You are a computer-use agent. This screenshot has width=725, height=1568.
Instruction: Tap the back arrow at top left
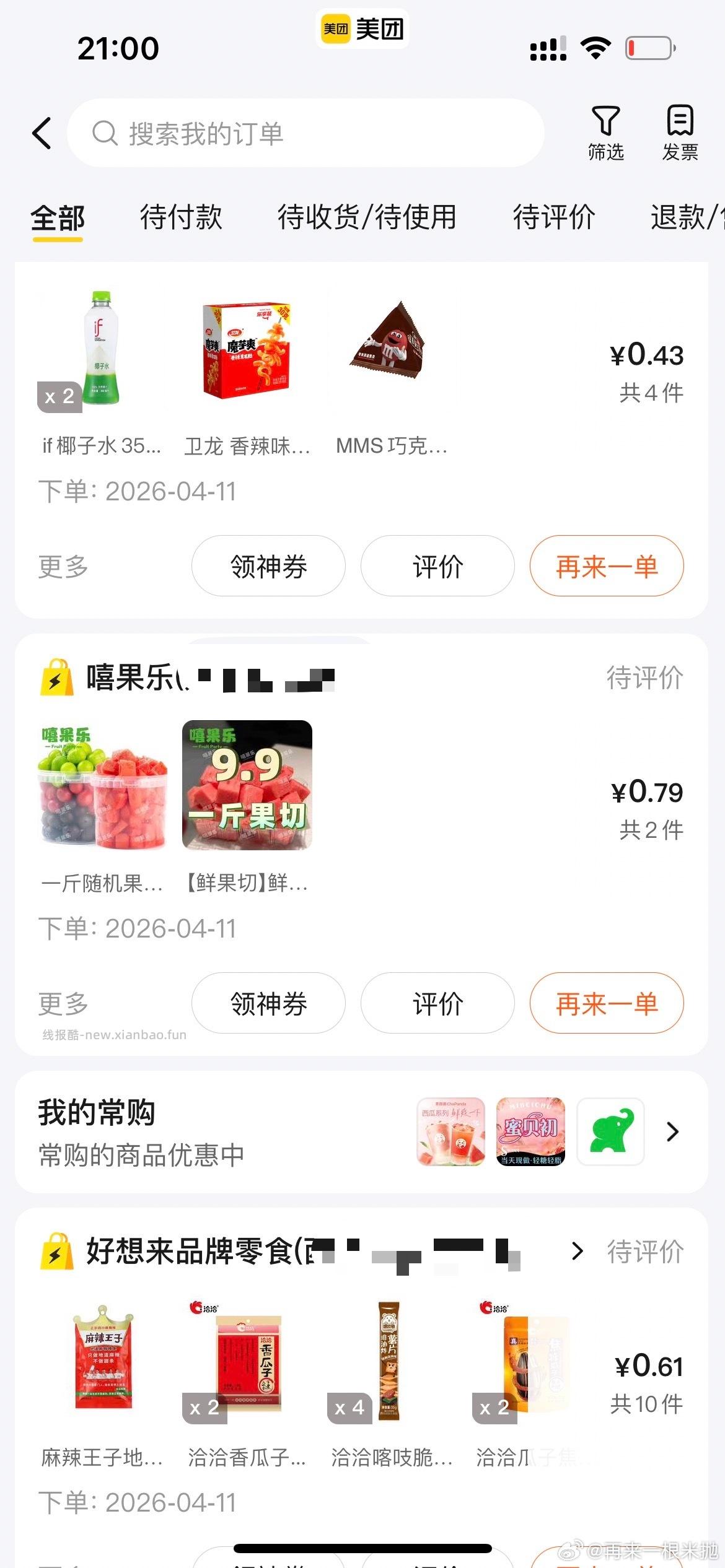point(41,133)
